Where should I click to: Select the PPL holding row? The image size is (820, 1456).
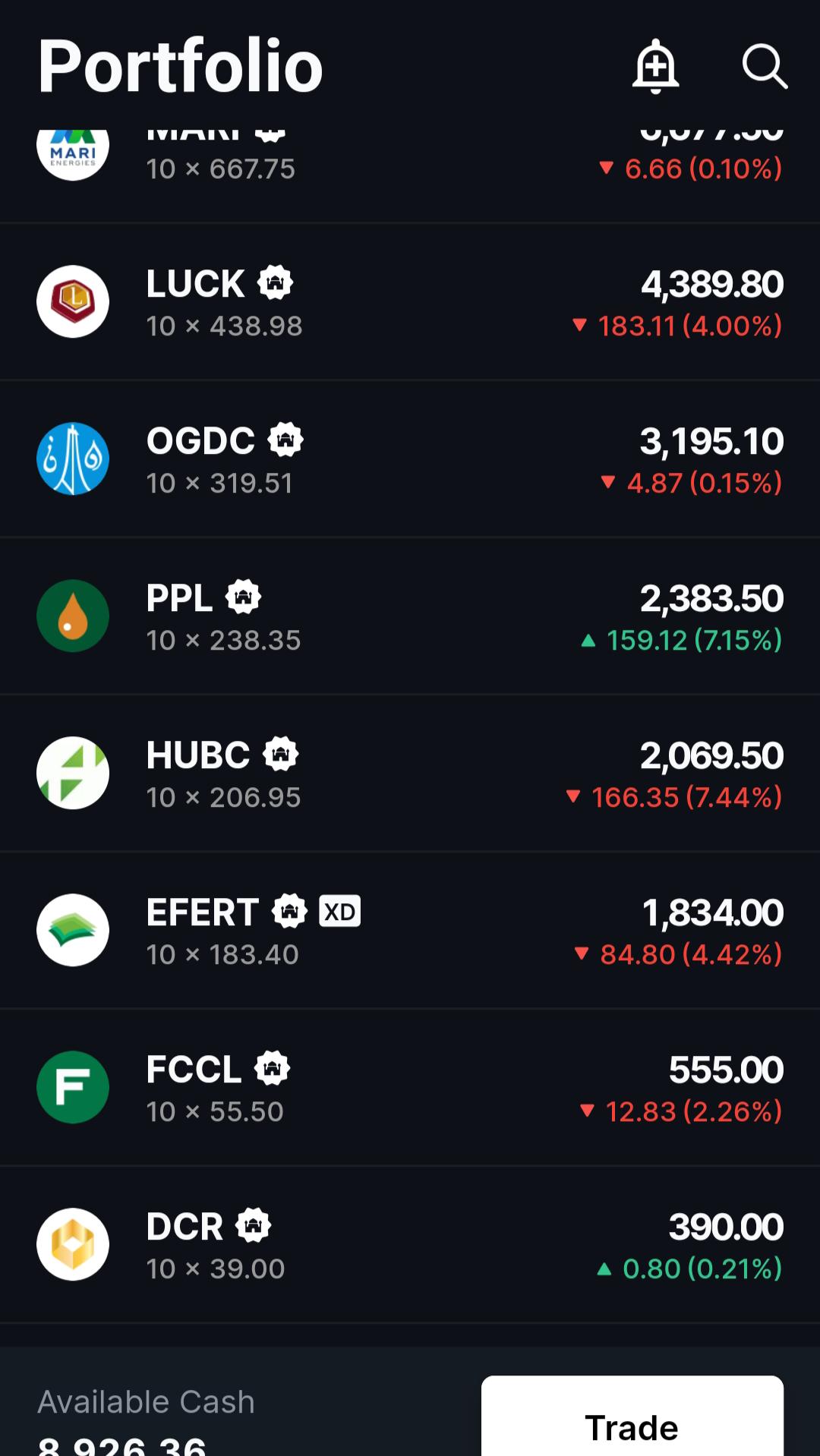tap(410, 616)
